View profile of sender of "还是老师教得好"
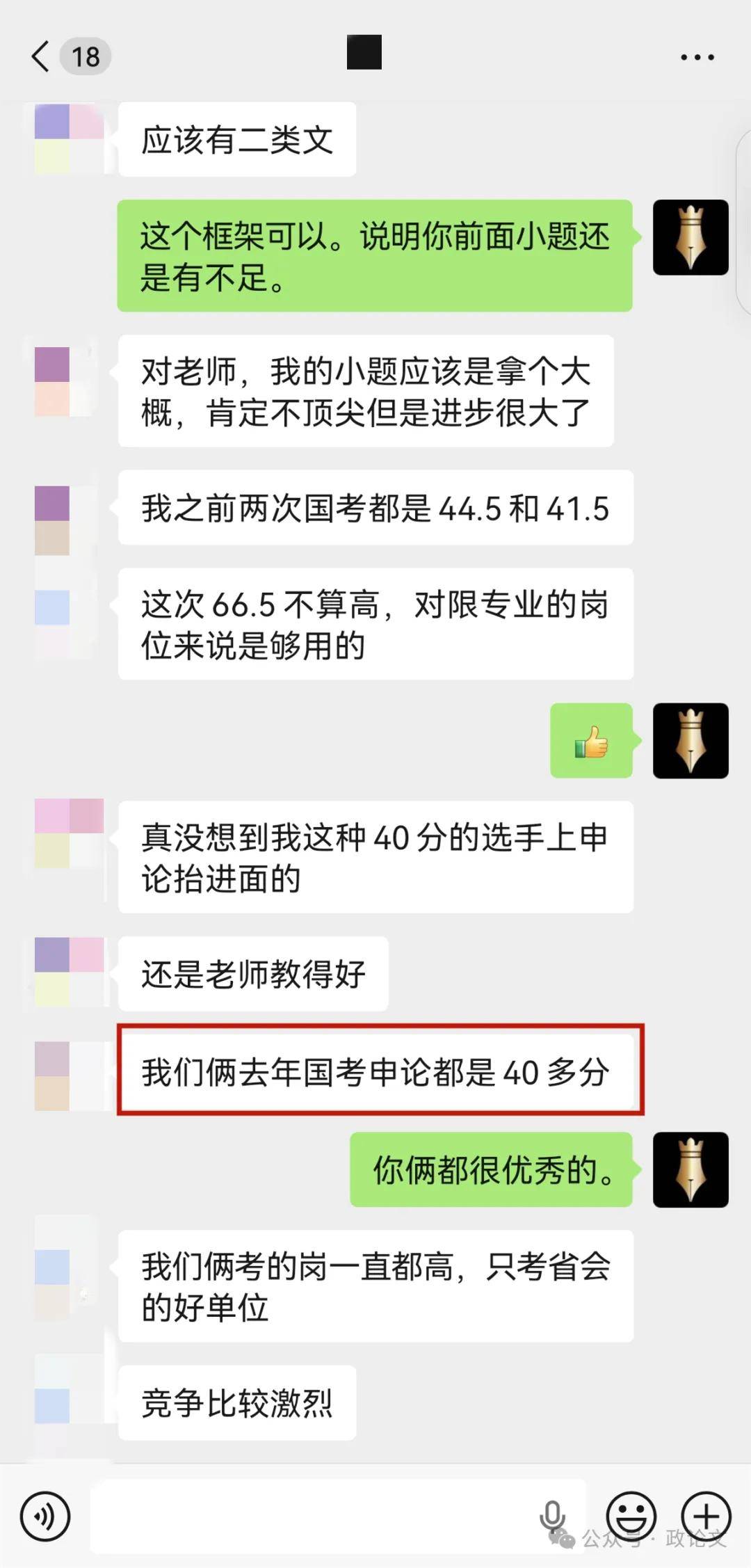751x1568 pixels. 69,972
